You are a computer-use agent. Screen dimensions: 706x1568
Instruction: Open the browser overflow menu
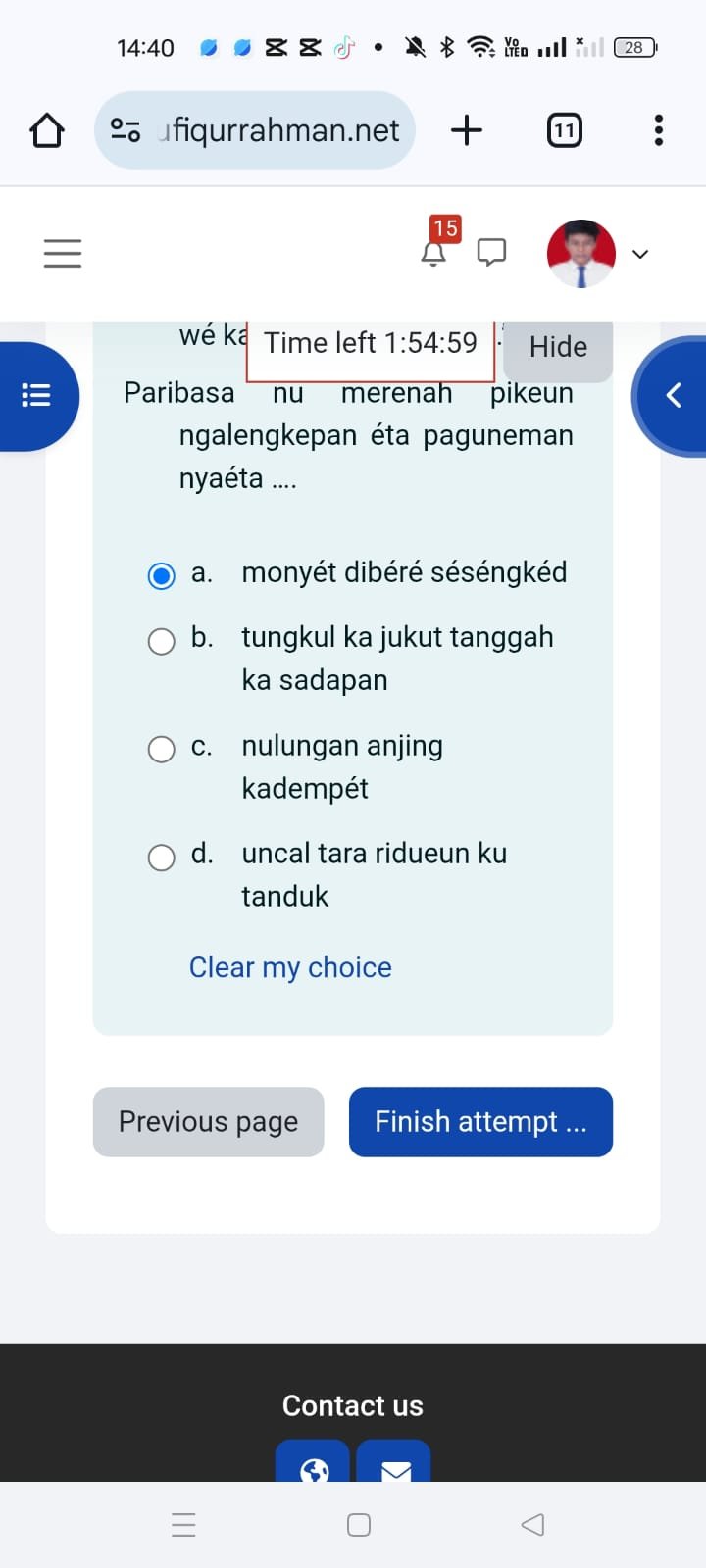pos(658,130)
